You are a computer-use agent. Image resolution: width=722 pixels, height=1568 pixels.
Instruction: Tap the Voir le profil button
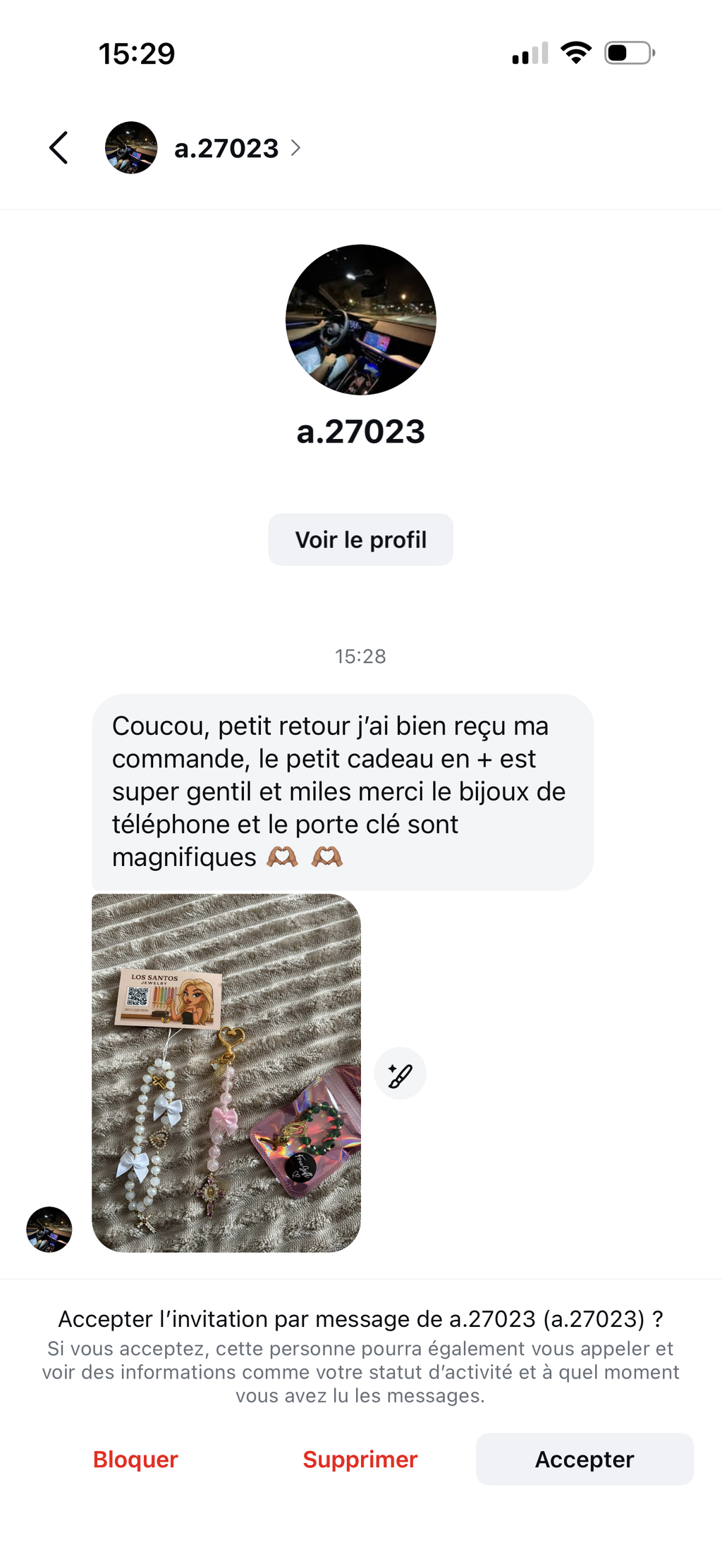coord(360,540)
